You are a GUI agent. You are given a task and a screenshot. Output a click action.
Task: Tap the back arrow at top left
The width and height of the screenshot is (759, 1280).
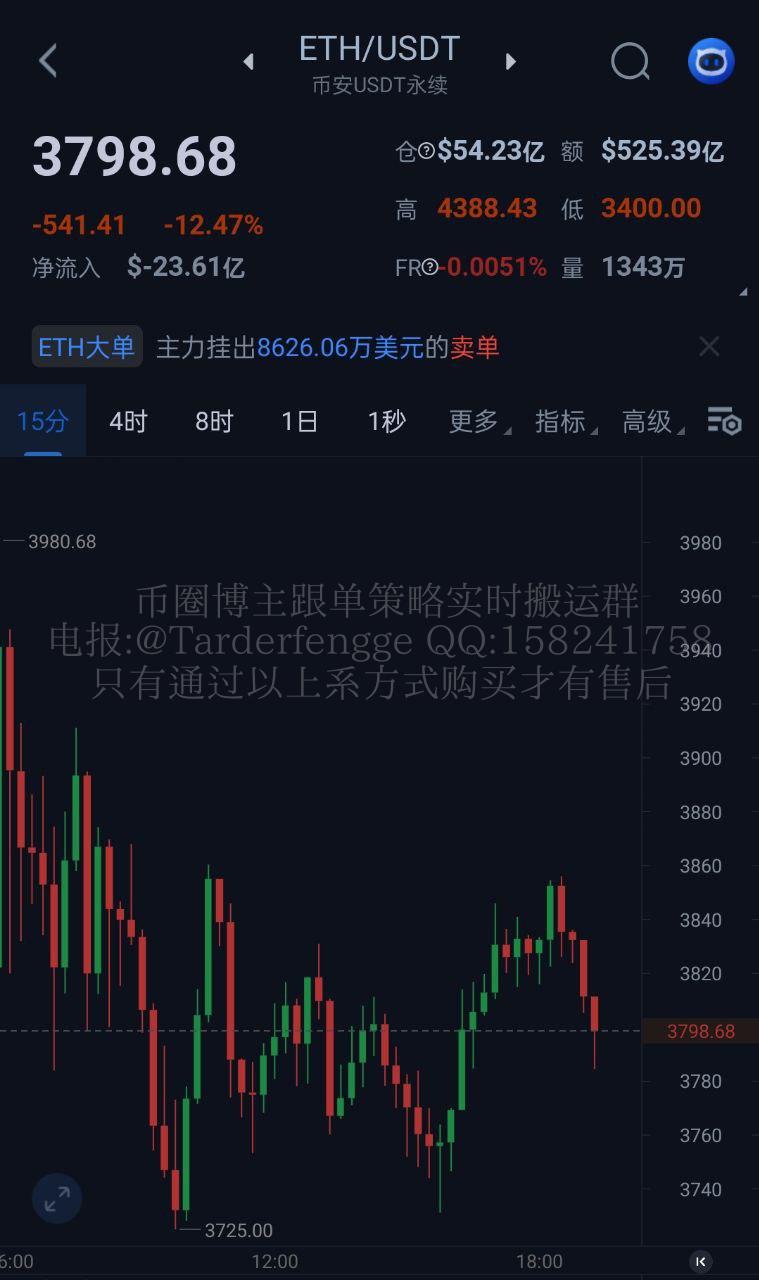point(47,61)
